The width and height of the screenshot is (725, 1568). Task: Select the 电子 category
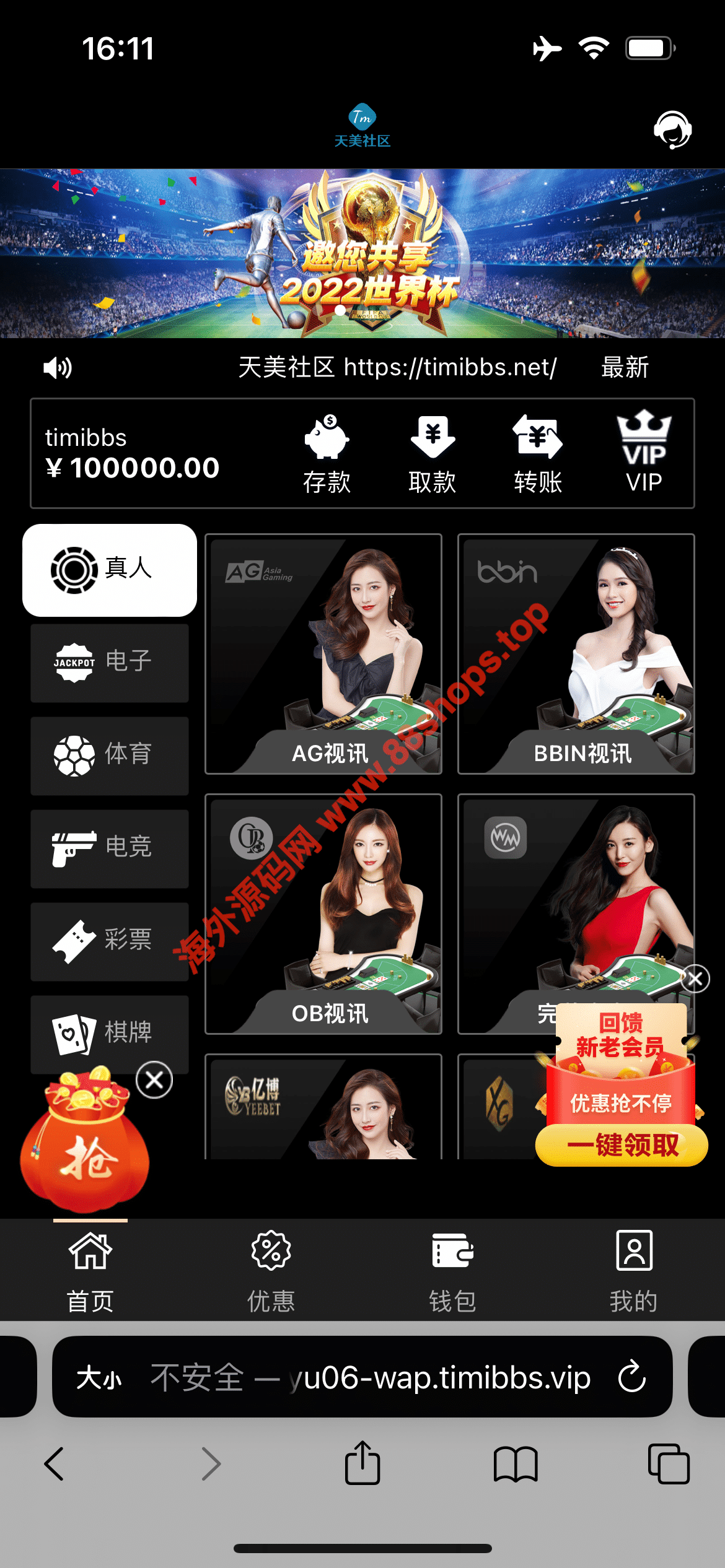point(110,662)
